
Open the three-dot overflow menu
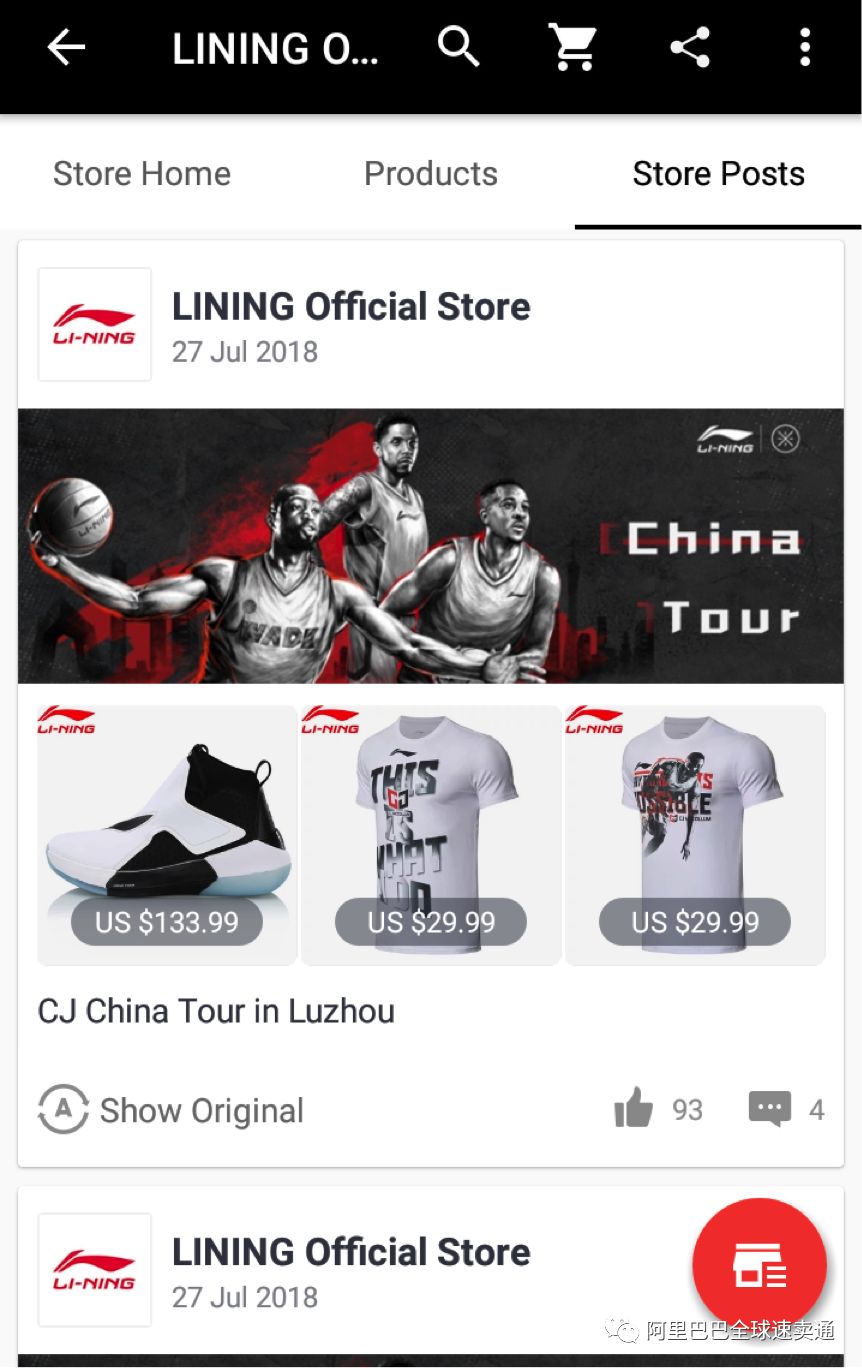(x=805, y=47)
